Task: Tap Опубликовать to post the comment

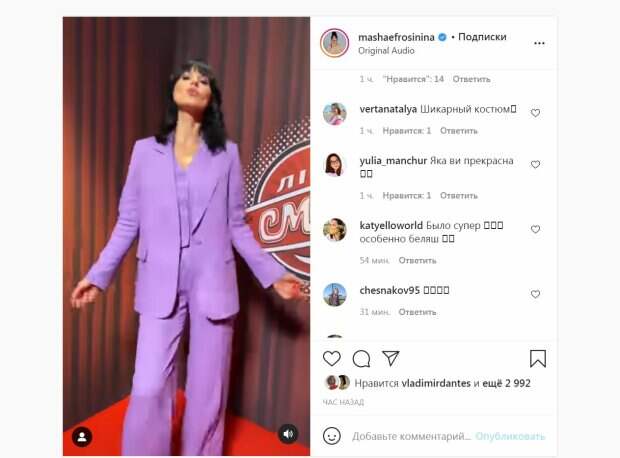Action: [x=510, y=437]
